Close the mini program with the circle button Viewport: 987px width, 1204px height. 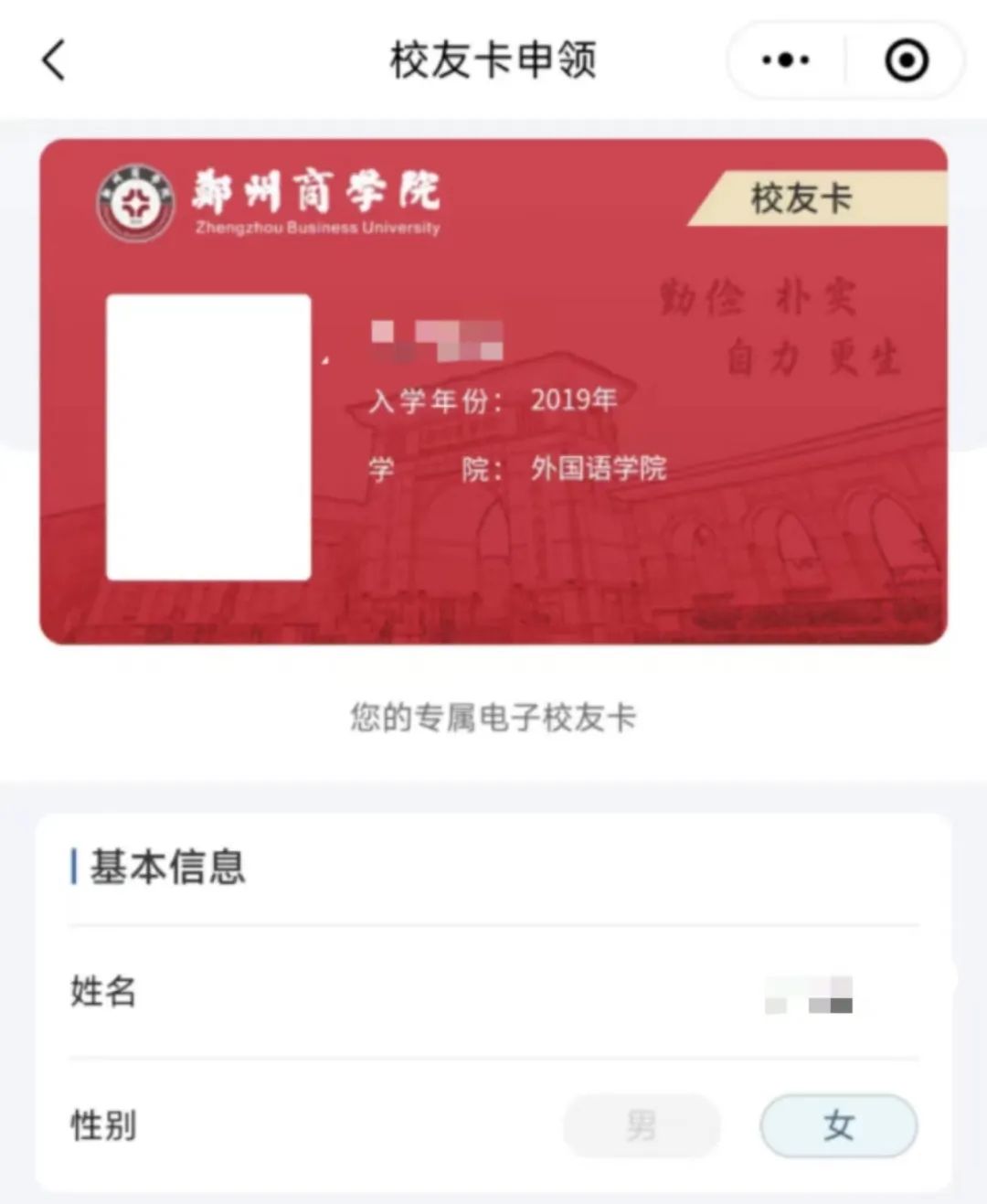[x=906, y=60]
